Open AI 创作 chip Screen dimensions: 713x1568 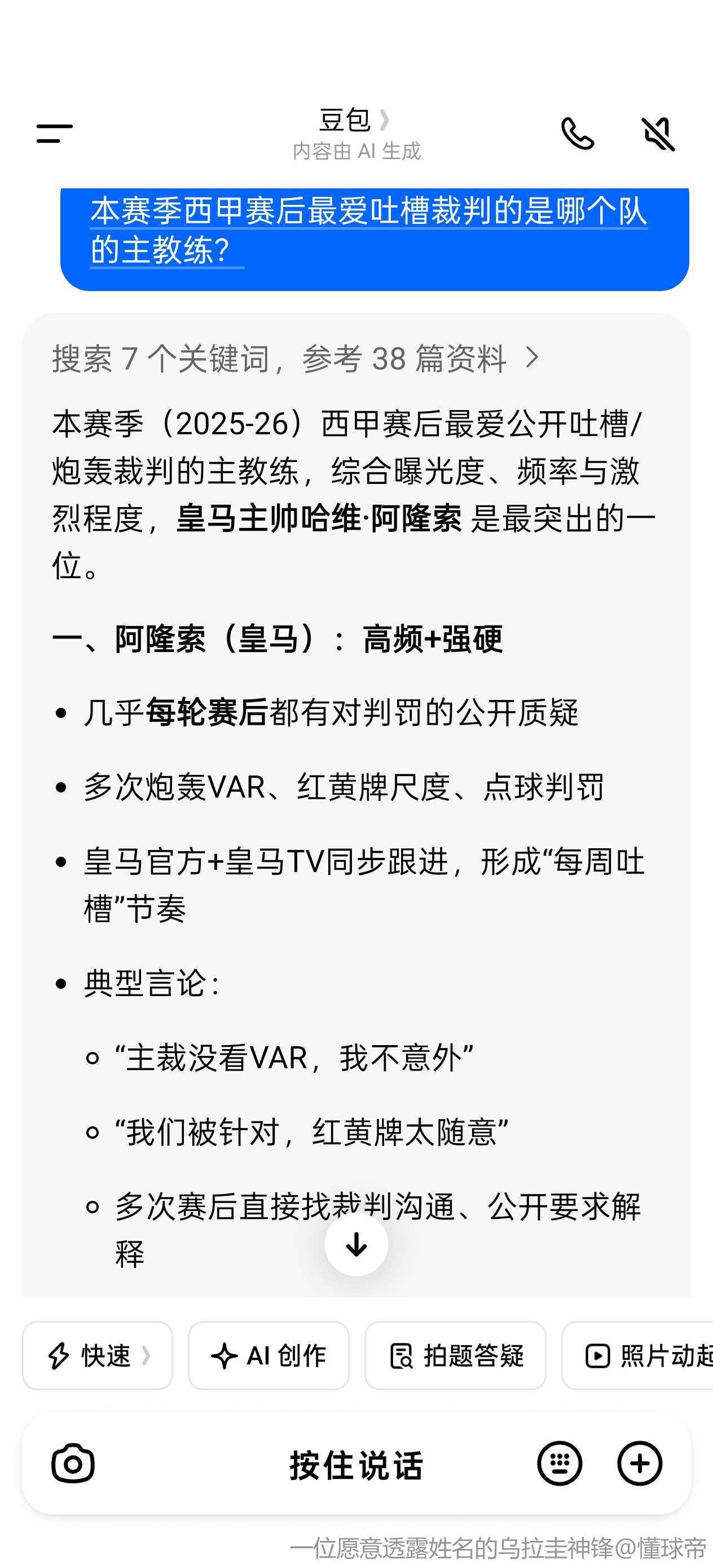pos(269,1355)
